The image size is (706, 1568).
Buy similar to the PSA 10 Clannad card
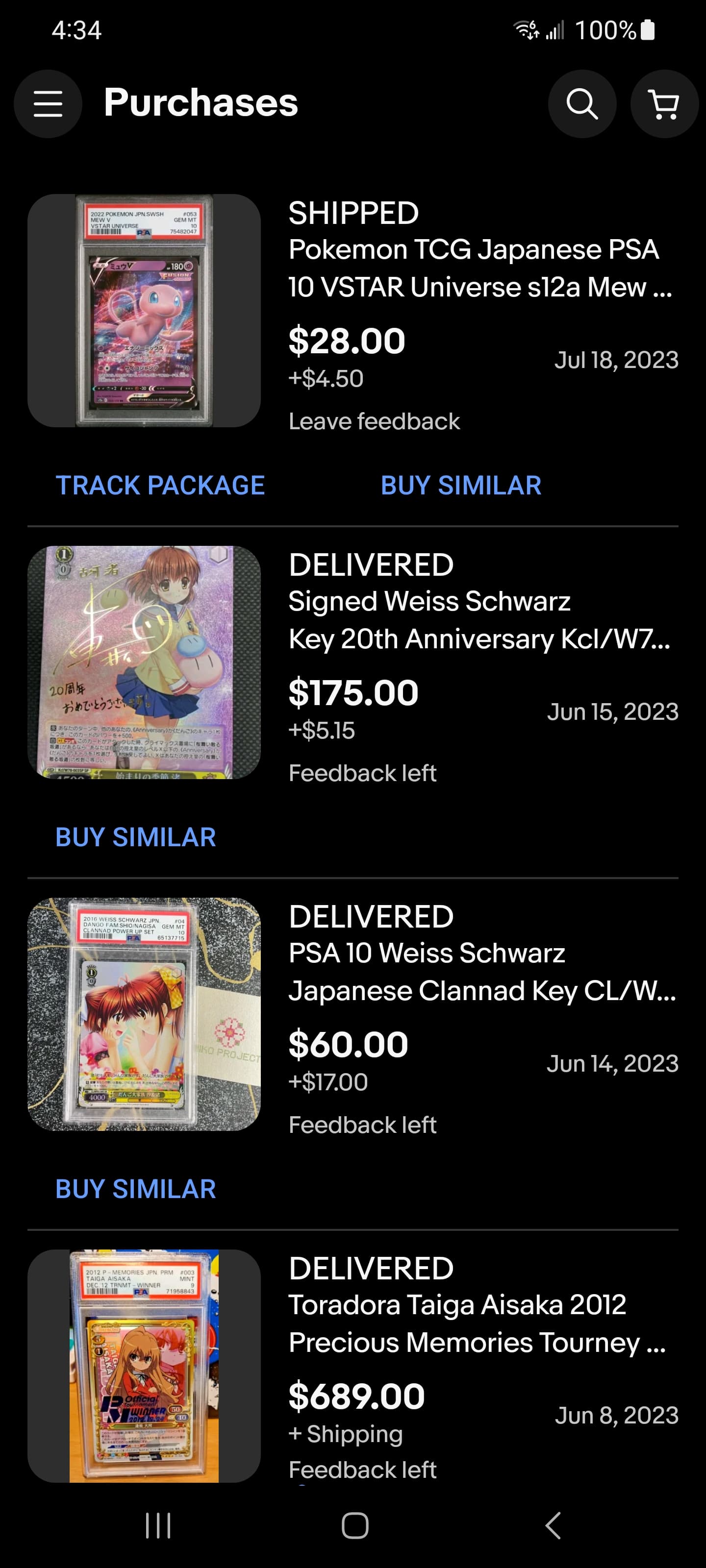click(136, 1189)
